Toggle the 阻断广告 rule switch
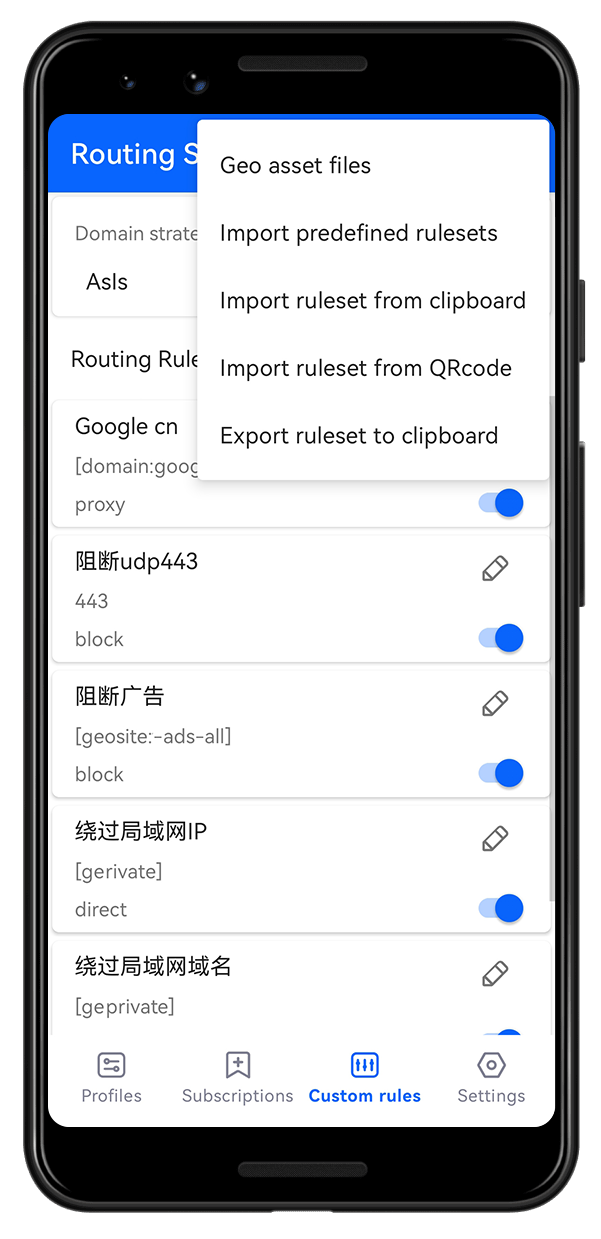Screen dimensions: 601x1239 pyautogui.click(x=502, y=773)
